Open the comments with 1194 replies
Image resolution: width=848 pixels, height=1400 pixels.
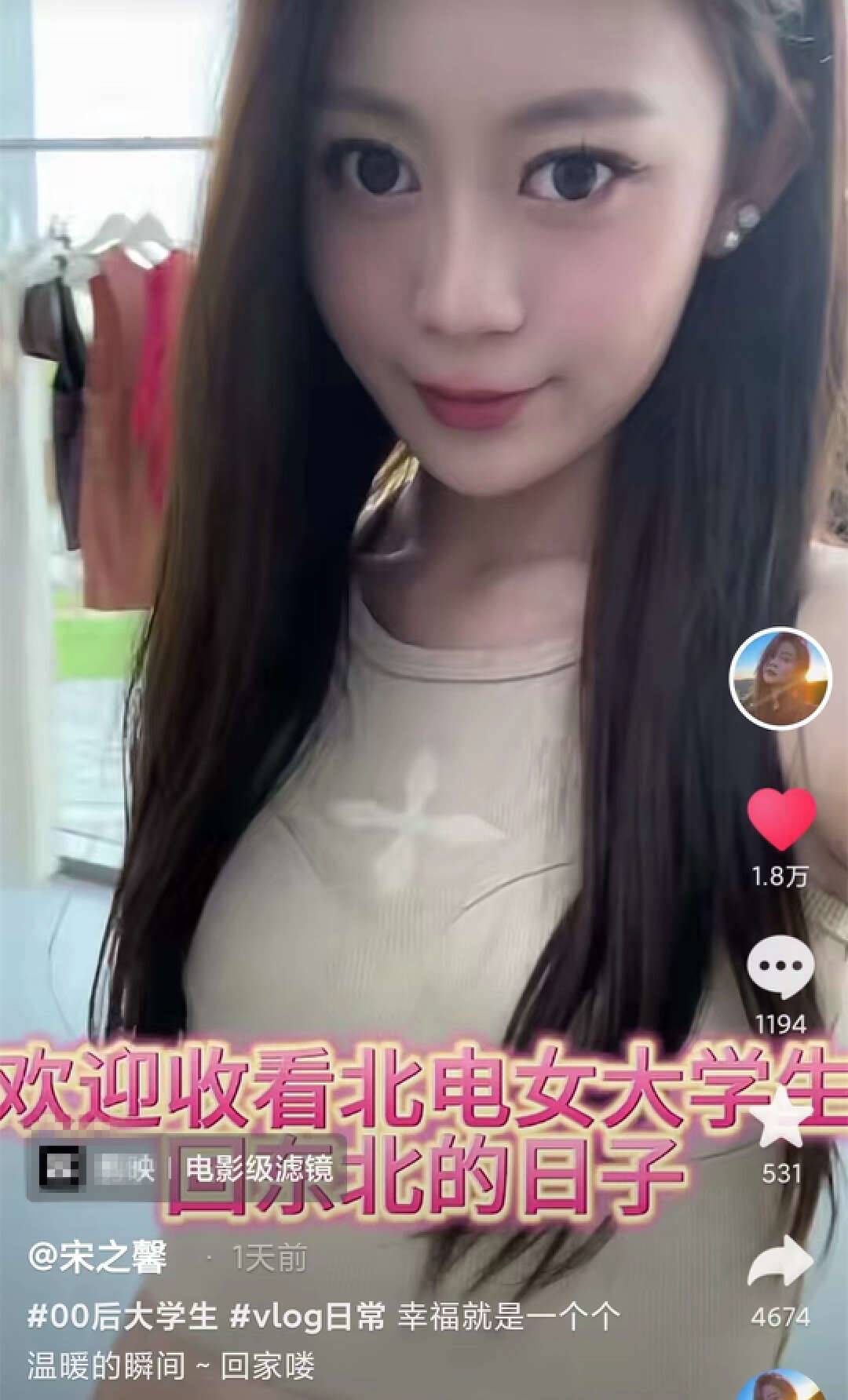click(x=780, y=968)
